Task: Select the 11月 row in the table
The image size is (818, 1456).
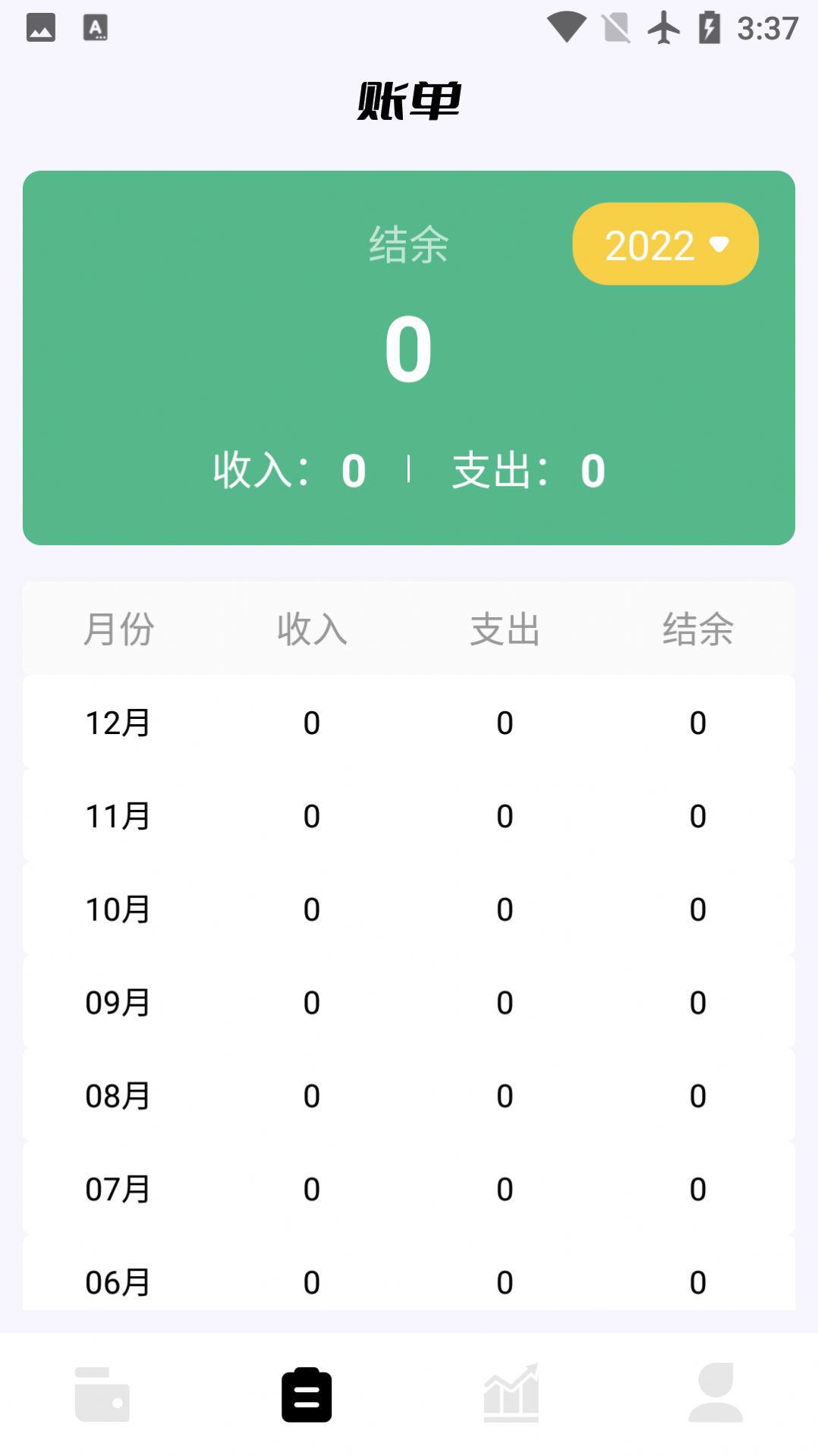Action: click(118, 817)
